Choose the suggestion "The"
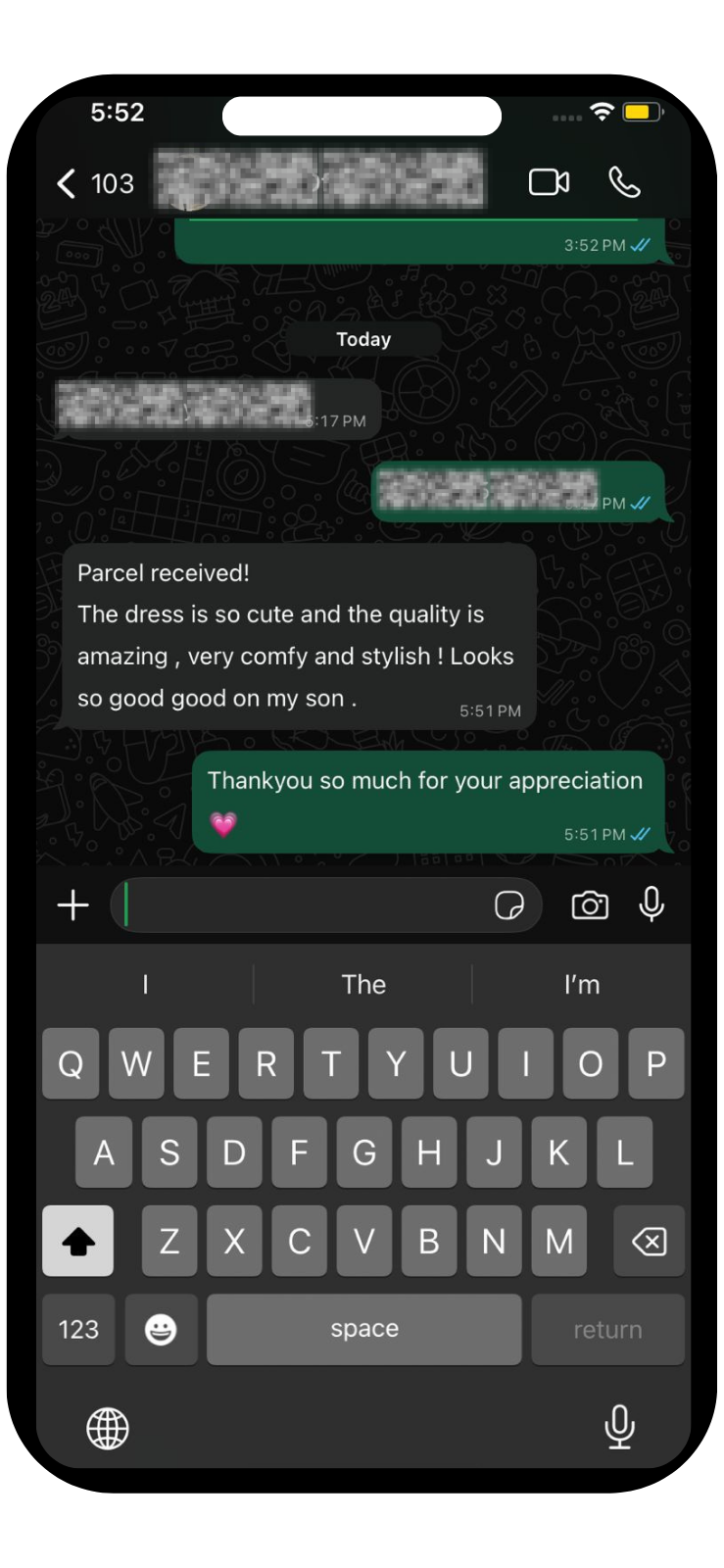This screenshot has width=724, height=1568. 363,984
